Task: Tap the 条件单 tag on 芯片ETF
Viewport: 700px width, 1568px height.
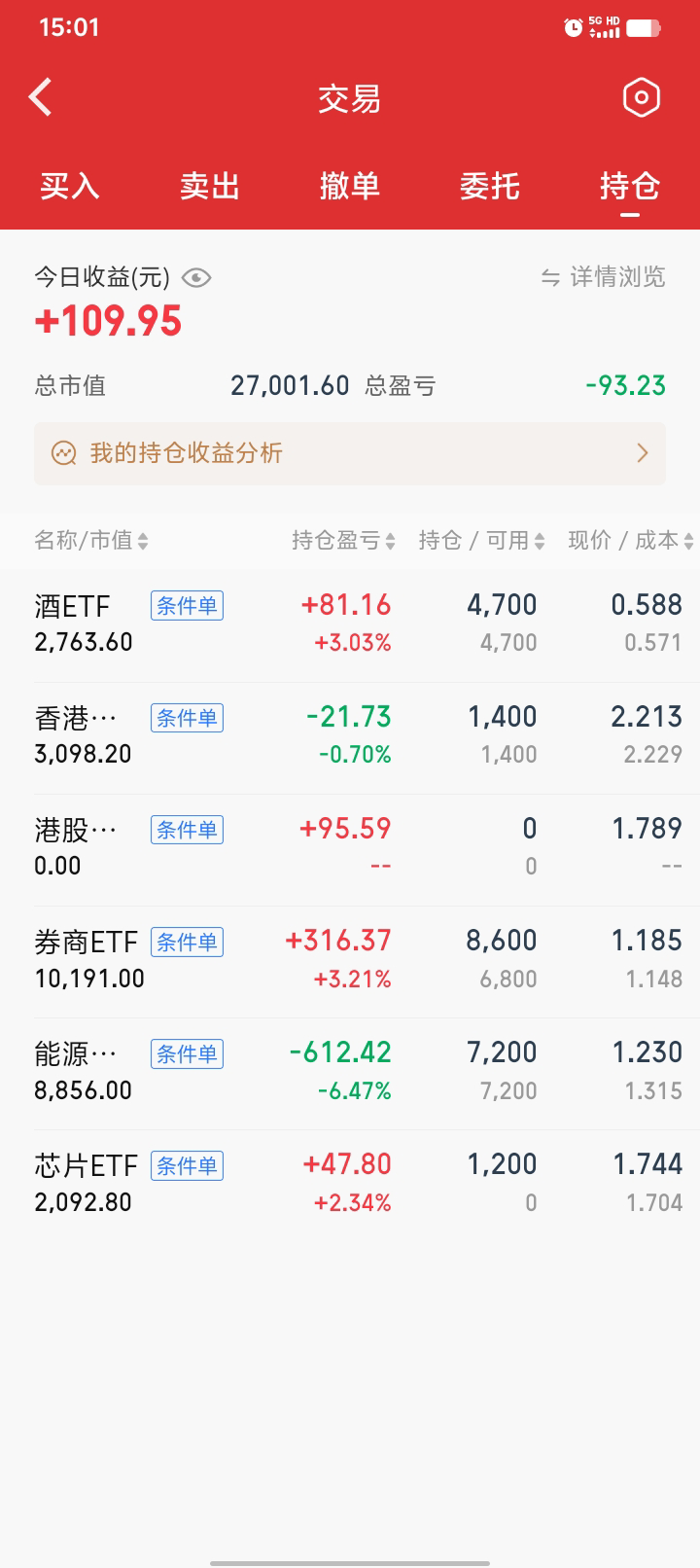Action: click(x=187, y=1165)
